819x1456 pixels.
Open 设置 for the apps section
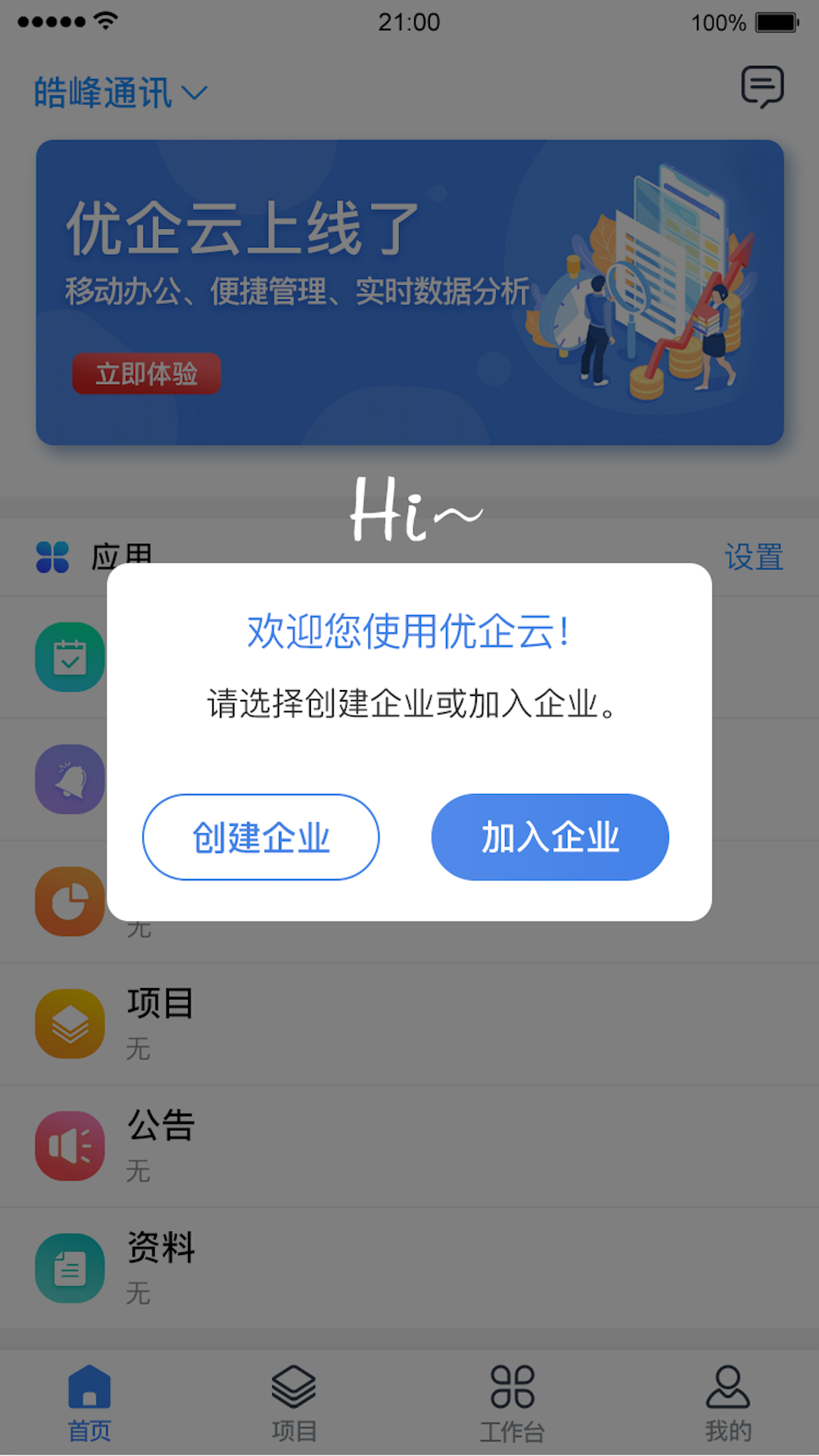click(754, 557)
